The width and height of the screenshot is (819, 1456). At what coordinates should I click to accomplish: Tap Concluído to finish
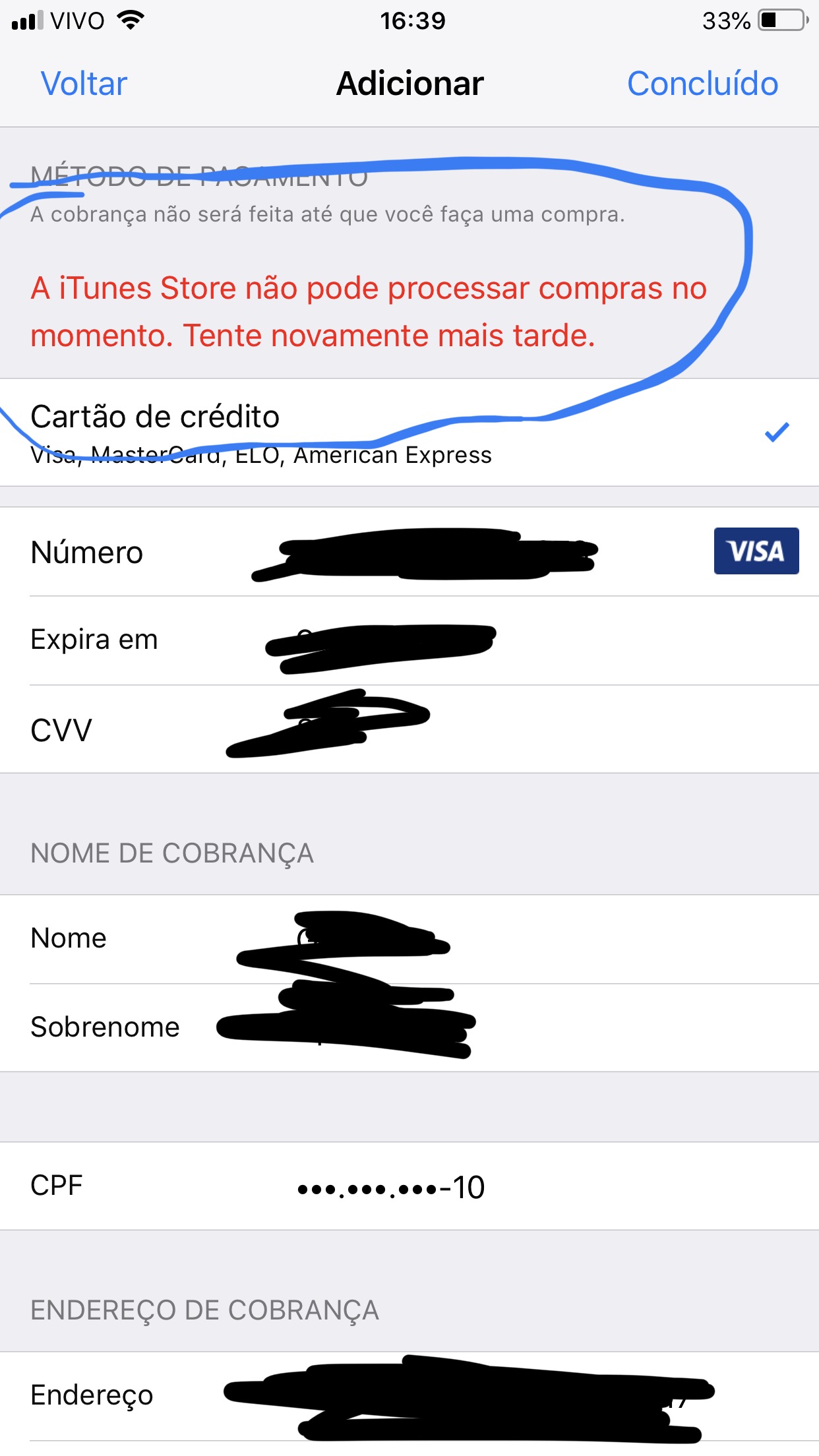tap(702, 84)
